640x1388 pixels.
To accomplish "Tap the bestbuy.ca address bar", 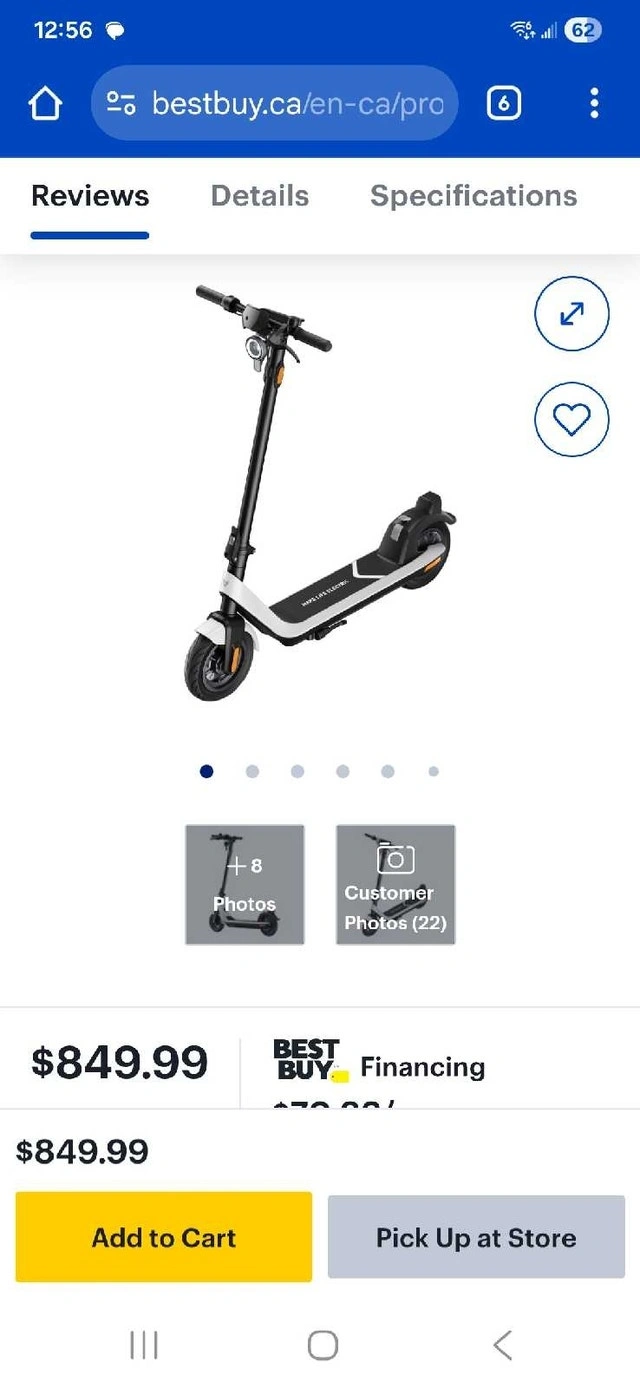I will 275,103.
